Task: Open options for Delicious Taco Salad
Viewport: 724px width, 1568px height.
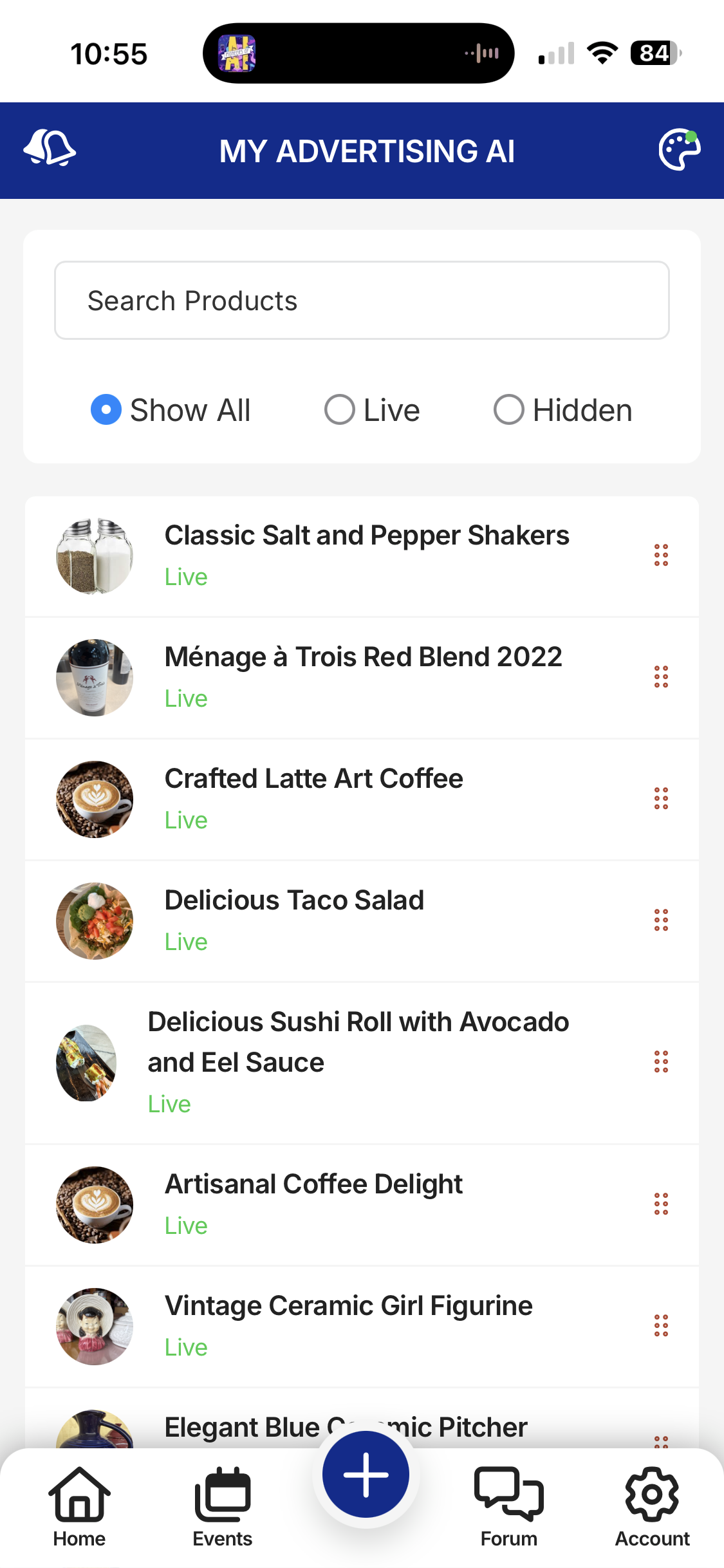Action: [x=661, y=920]
